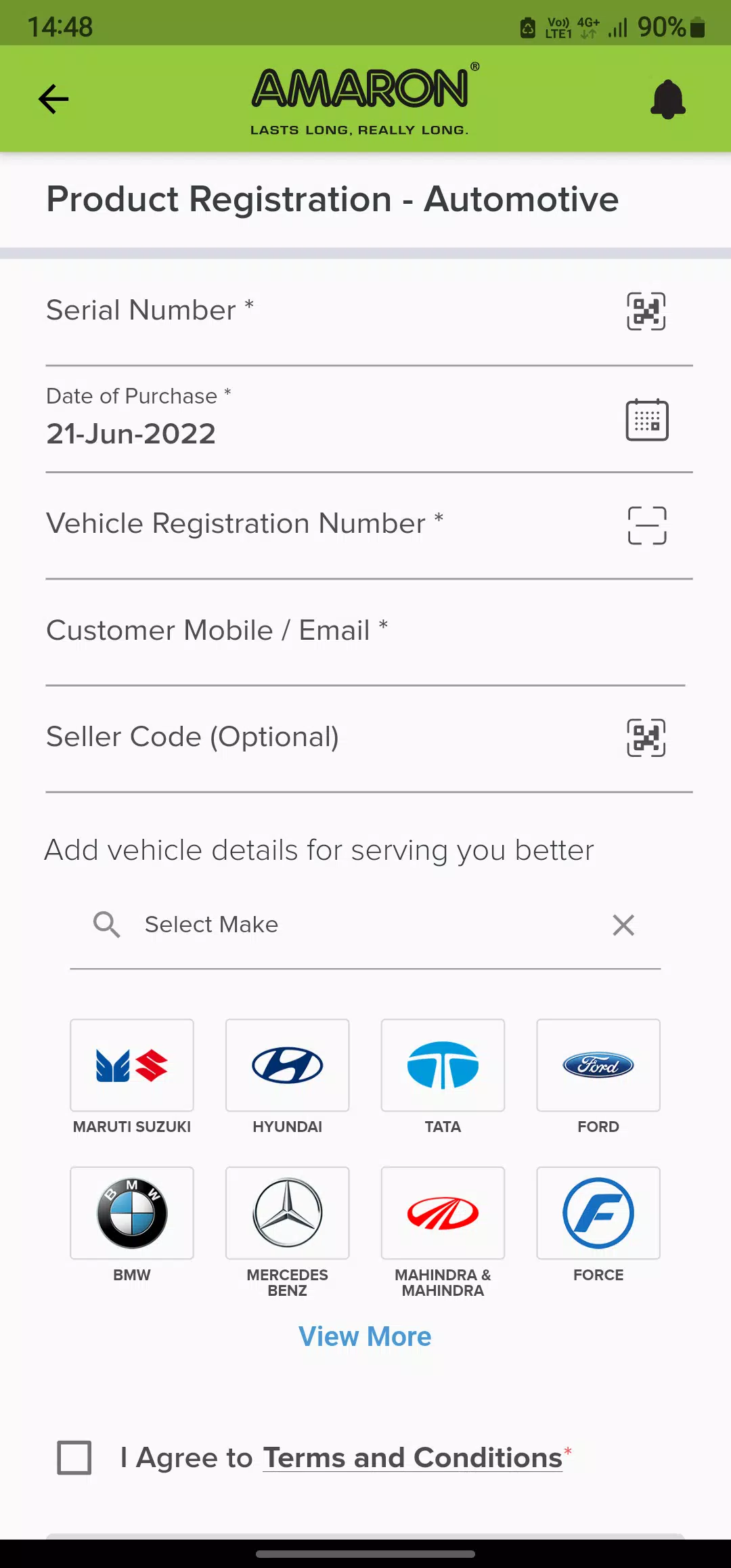Screen dimensions: 731x1568
Task: Go back using the arrow icon
Action: pyautogui.click(x=53, y=100)
